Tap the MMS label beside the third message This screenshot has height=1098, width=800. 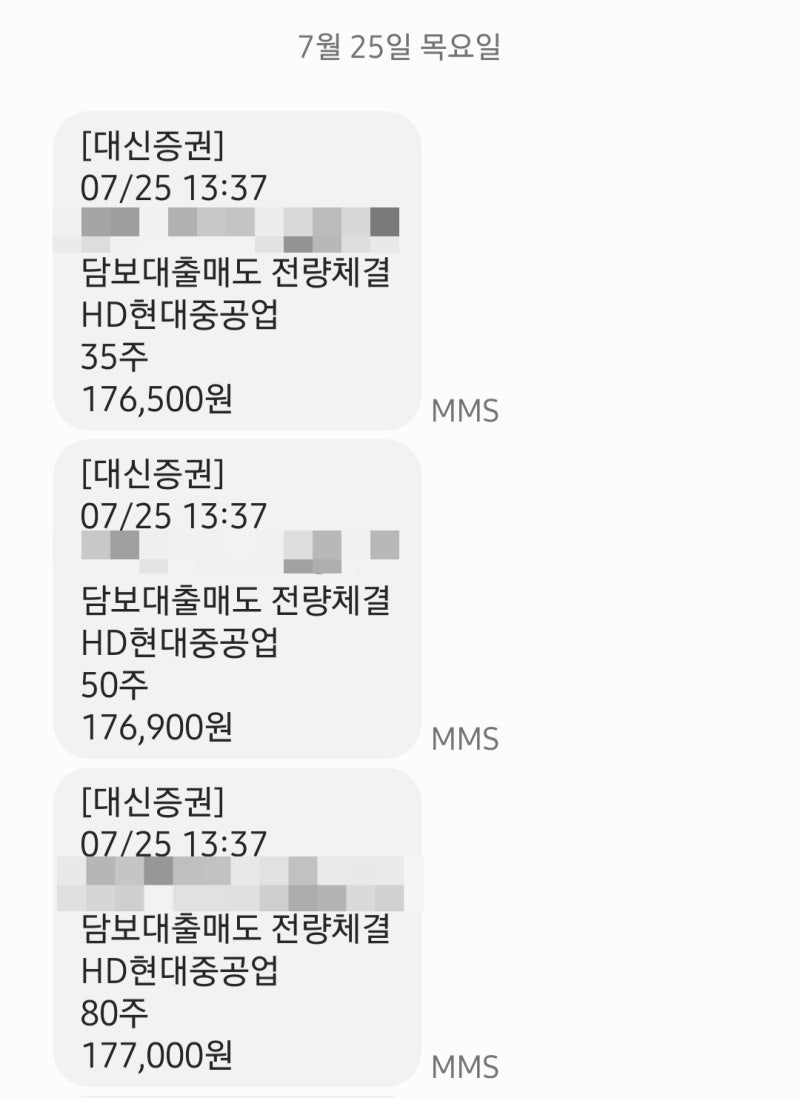click(465, 1068)
